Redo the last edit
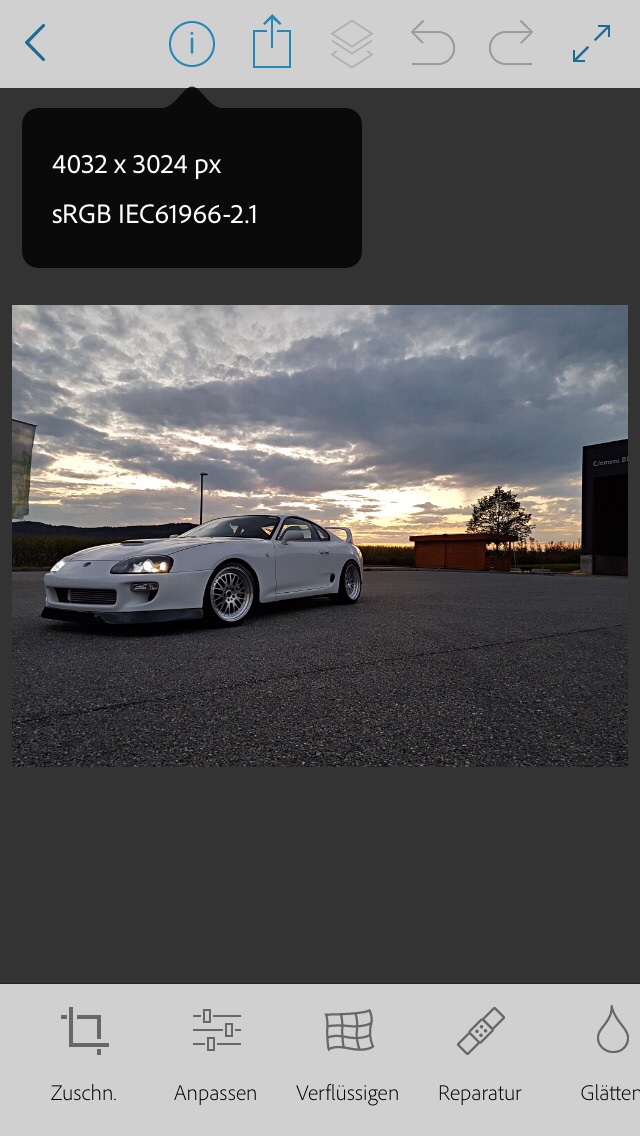The height and width of the screenshot is (1136, 640). (511, 45)
